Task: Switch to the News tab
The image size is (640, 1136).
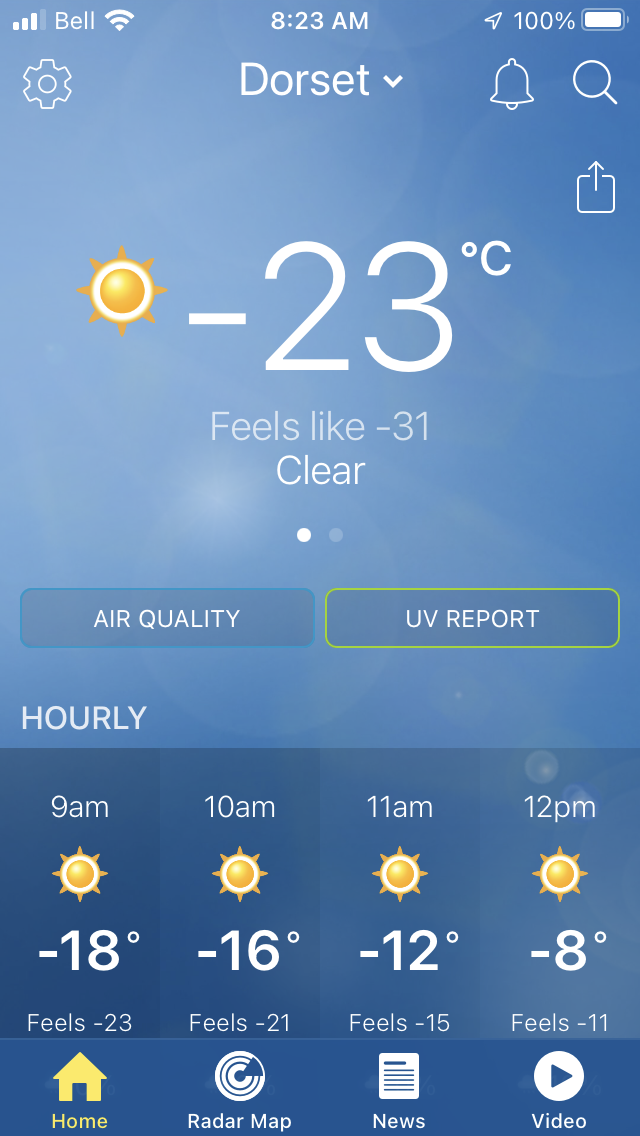Action: [399, 1090]
